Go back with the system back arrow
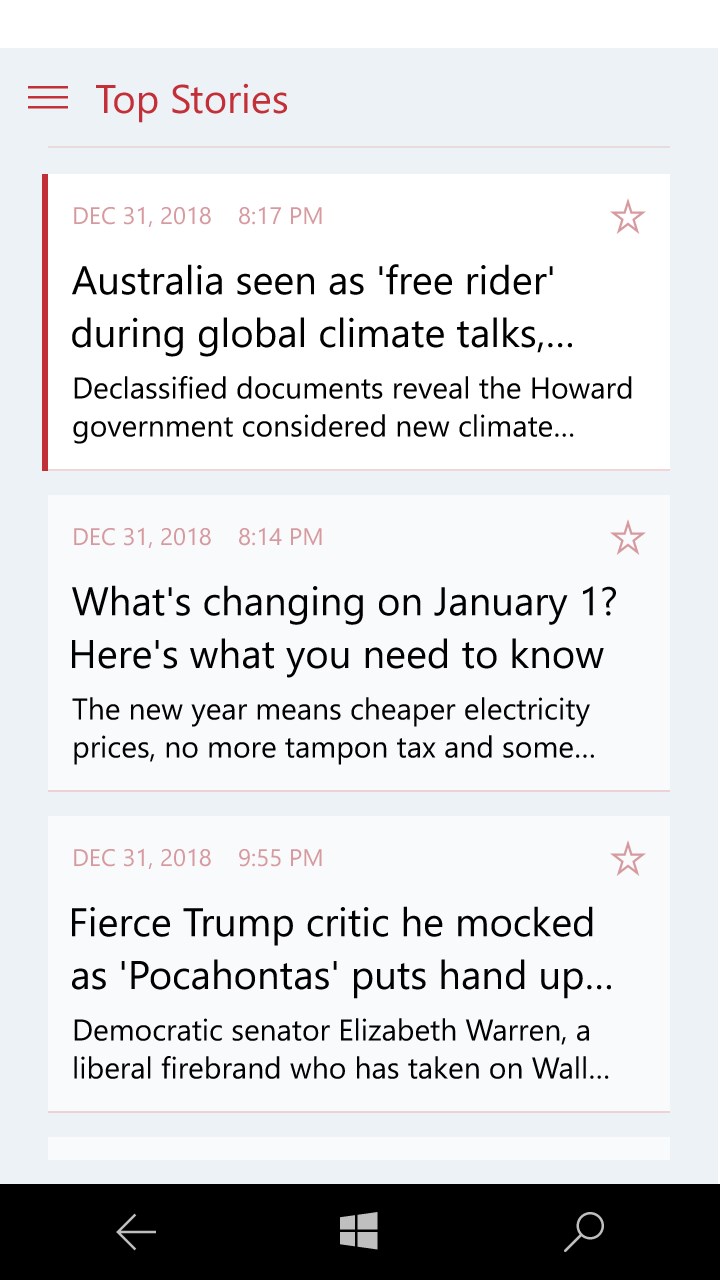 (x=136, y=1232)
